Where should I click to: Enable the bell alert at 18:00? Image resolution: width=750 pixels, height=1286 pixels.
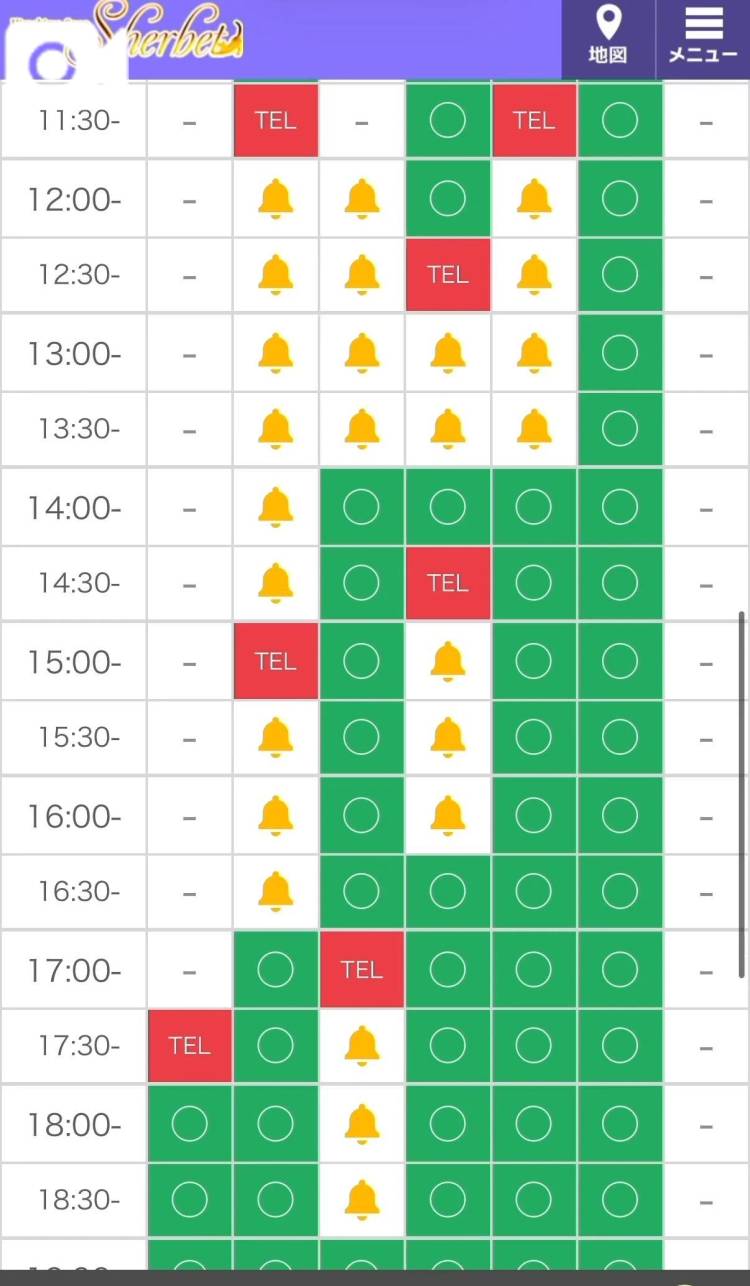361,1124
